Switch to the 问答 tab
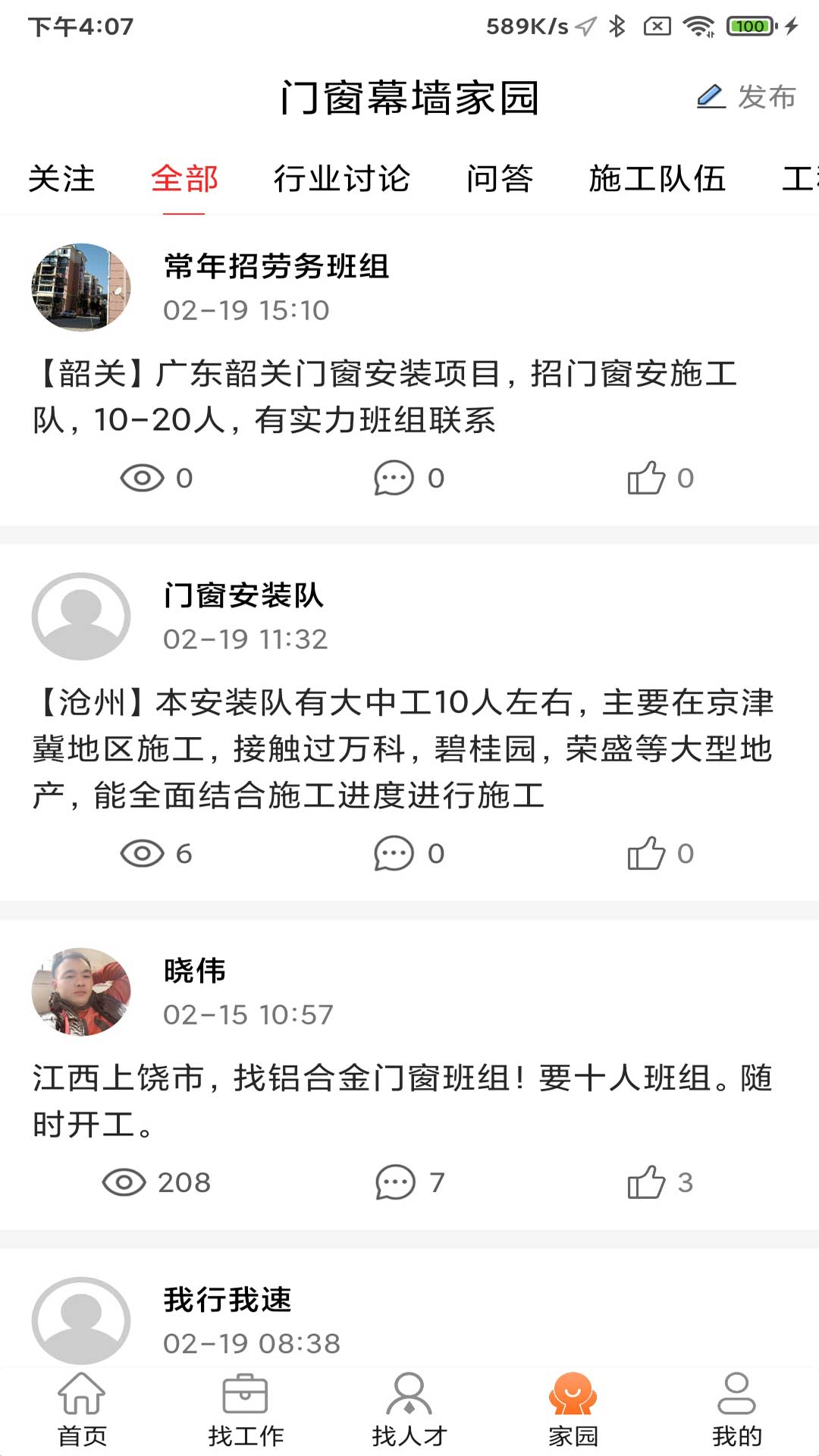The width and height of the screenshot is (819, 1456). [502, 180]
